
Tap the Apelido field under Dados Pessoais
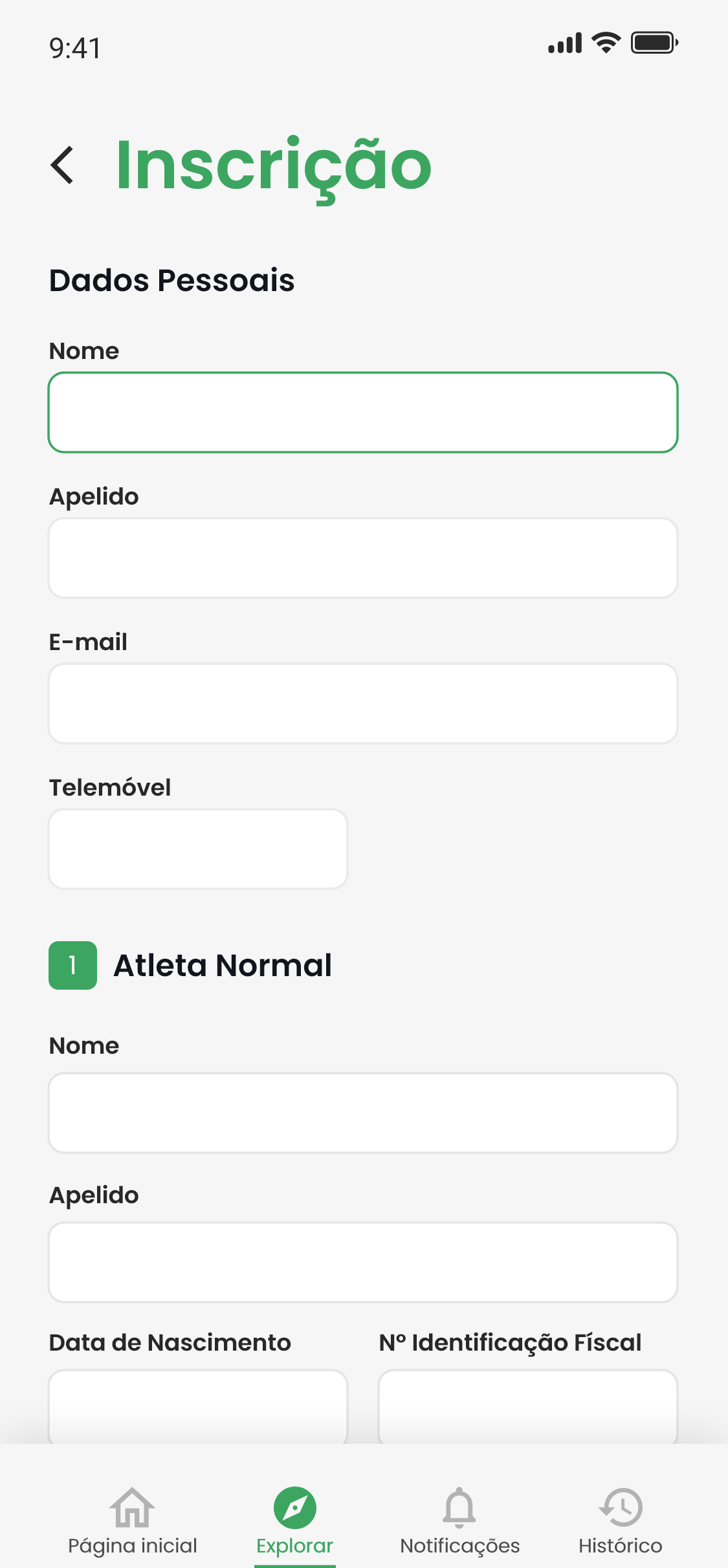[363, 558]
